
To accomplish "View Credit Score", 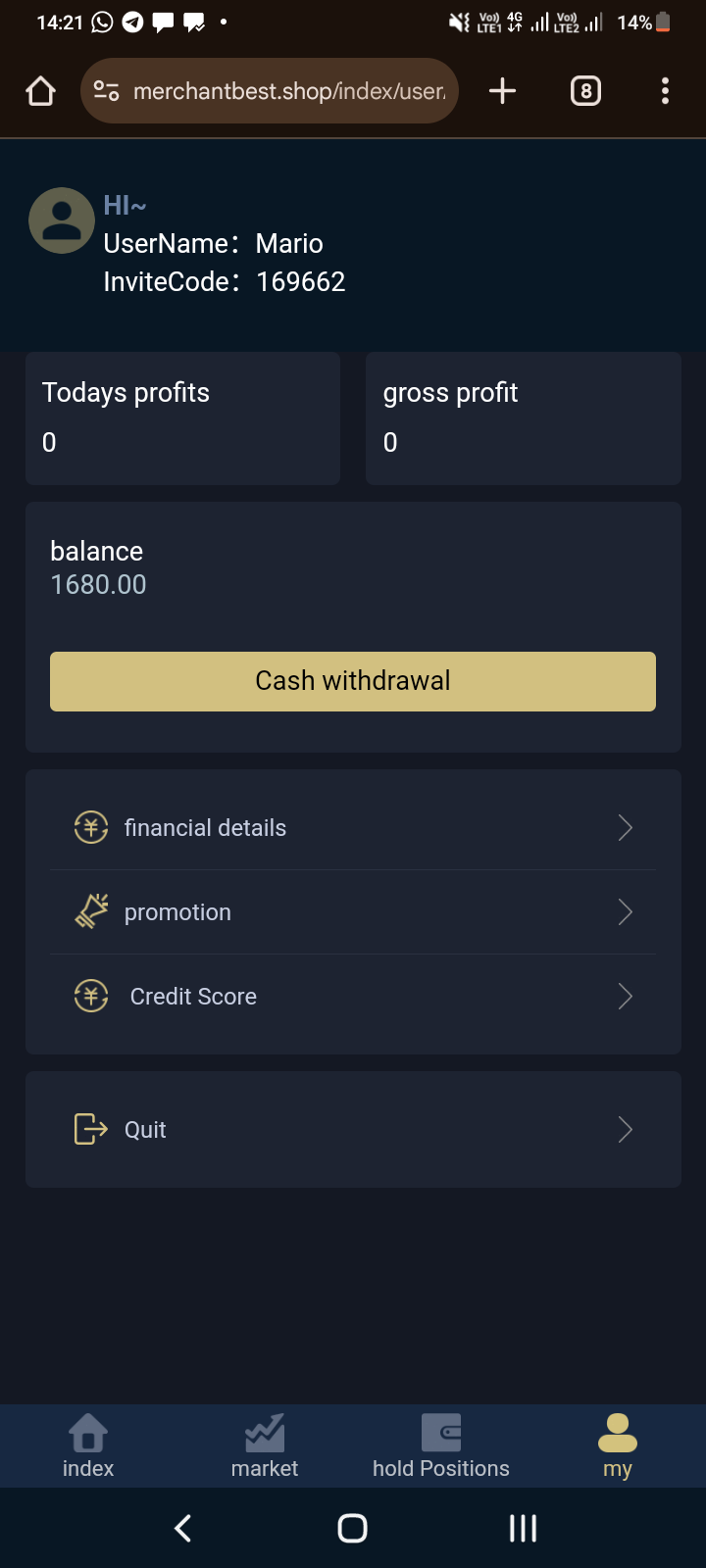I will tap(353, 997).
